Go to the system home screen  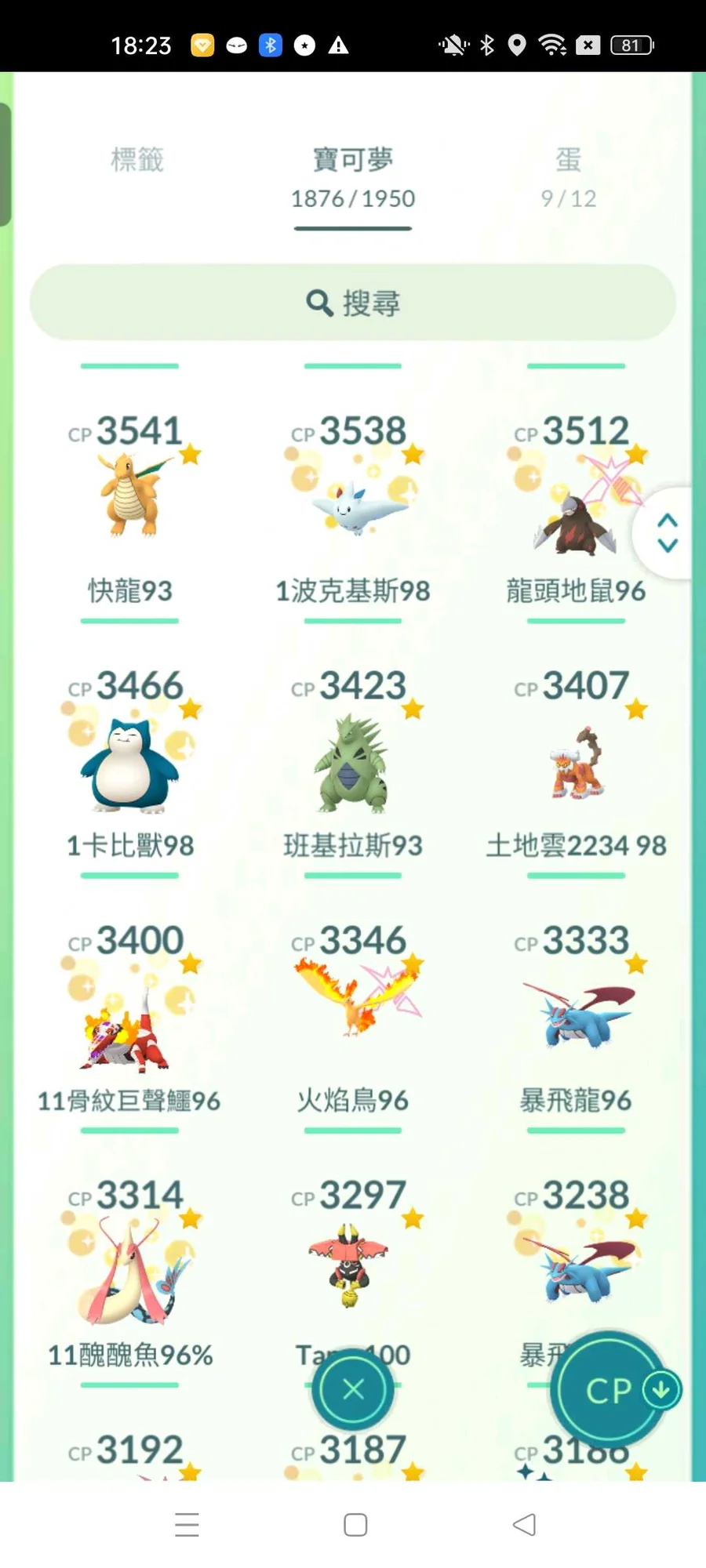coord(355,1524)
